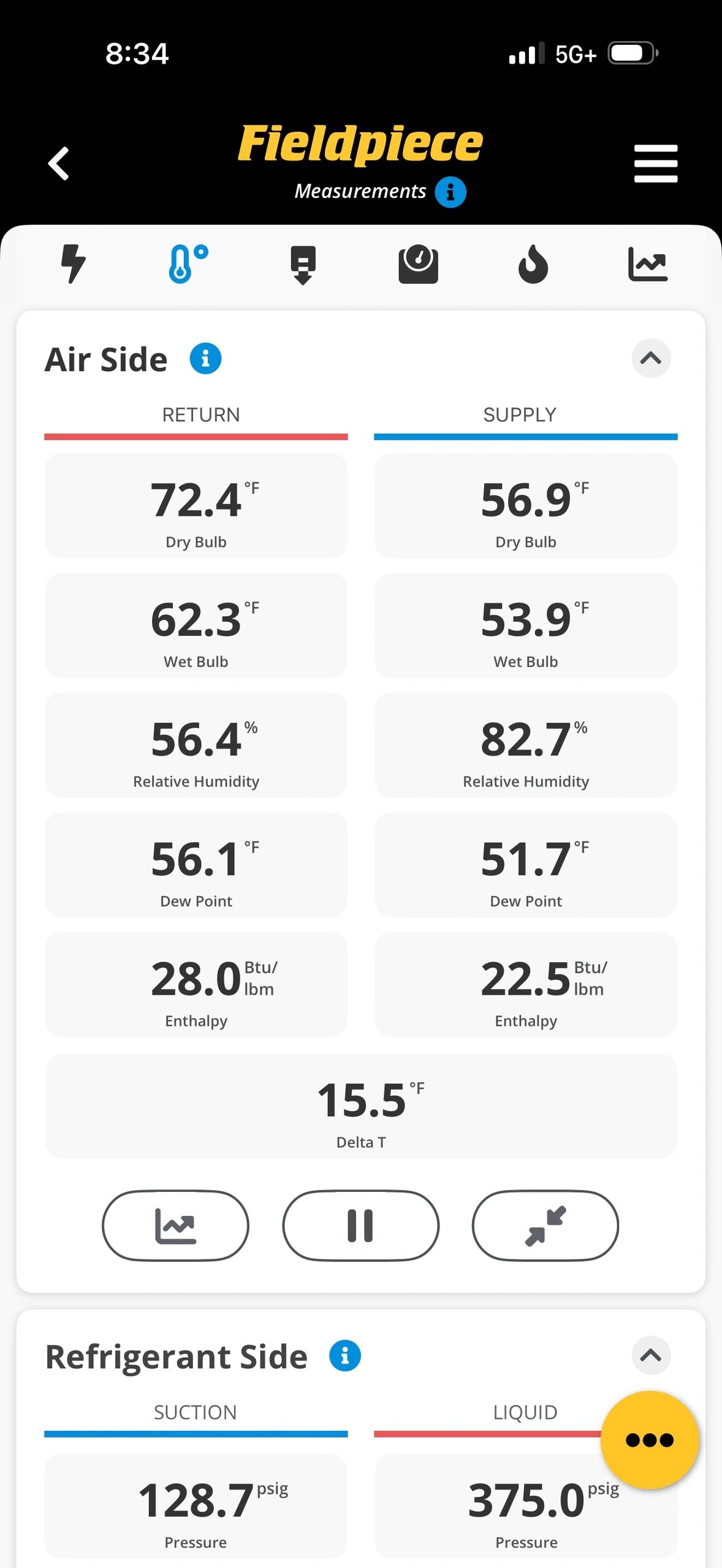
Task: Tap the inward arrows compress button
Action: [x=545, y=1226]
